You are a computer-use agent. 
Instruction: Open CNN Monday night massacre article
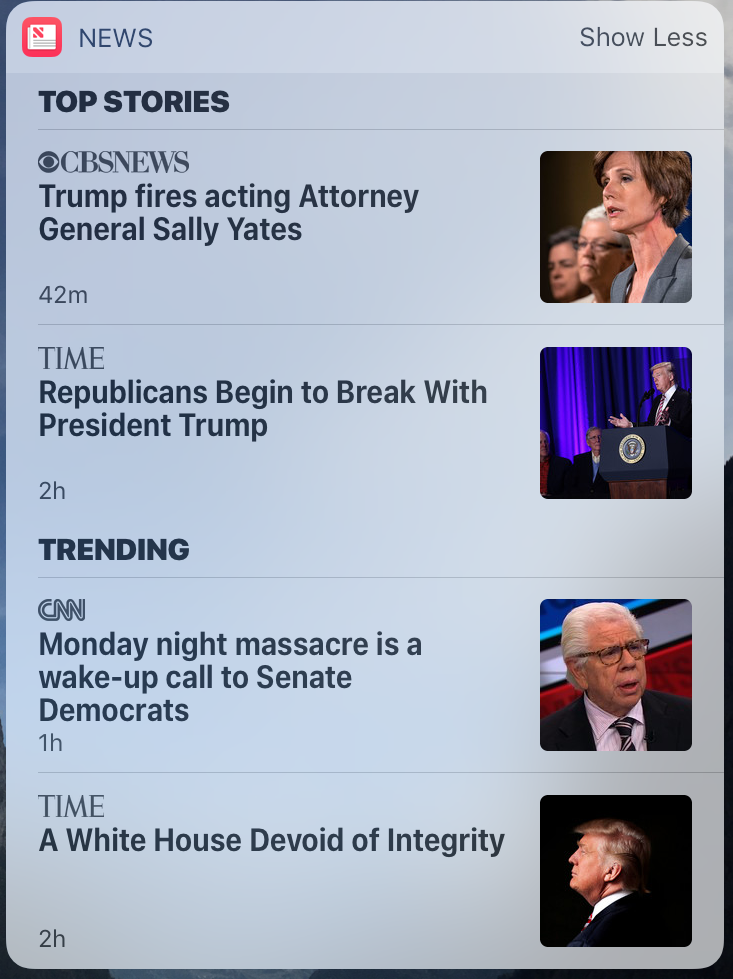230,677
